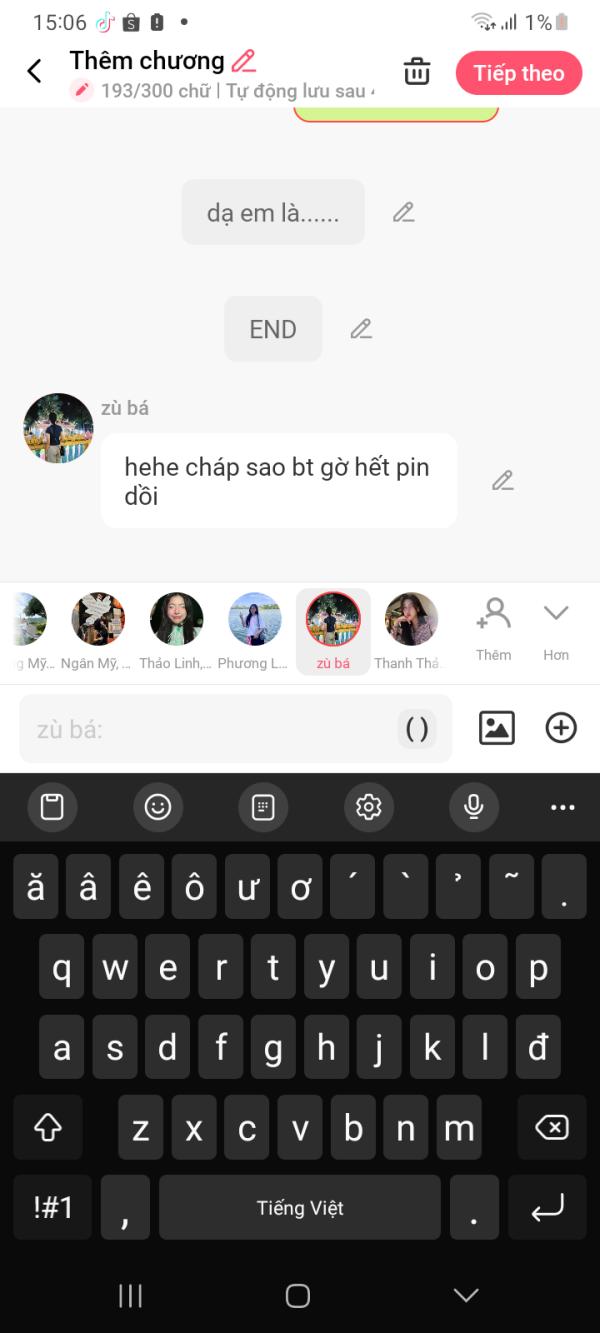
Task: Attach an image to the message
Action: (496, 728)
